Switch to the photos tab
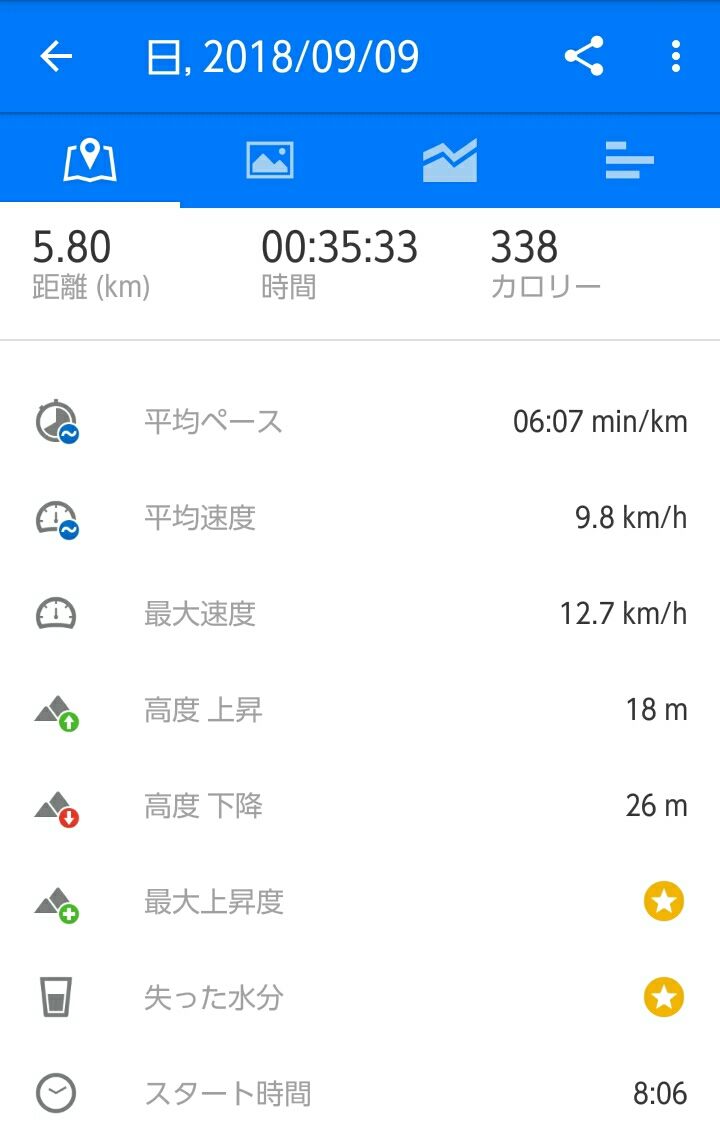 coord(270,160)
